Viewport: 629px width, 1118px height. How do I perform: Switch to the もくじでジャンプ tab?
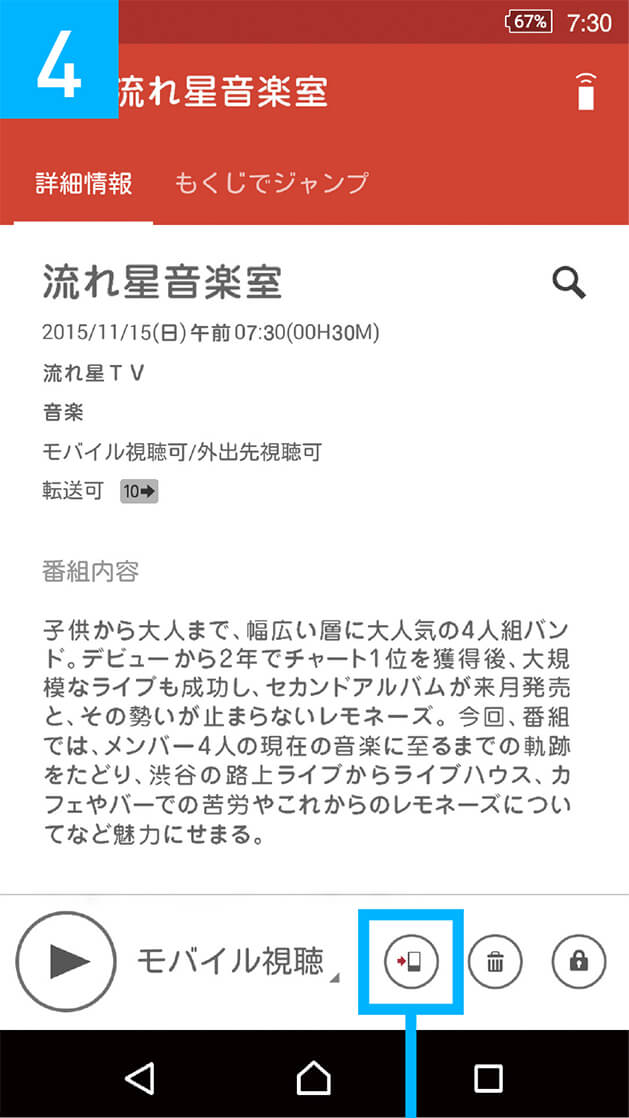coord(271,183)
